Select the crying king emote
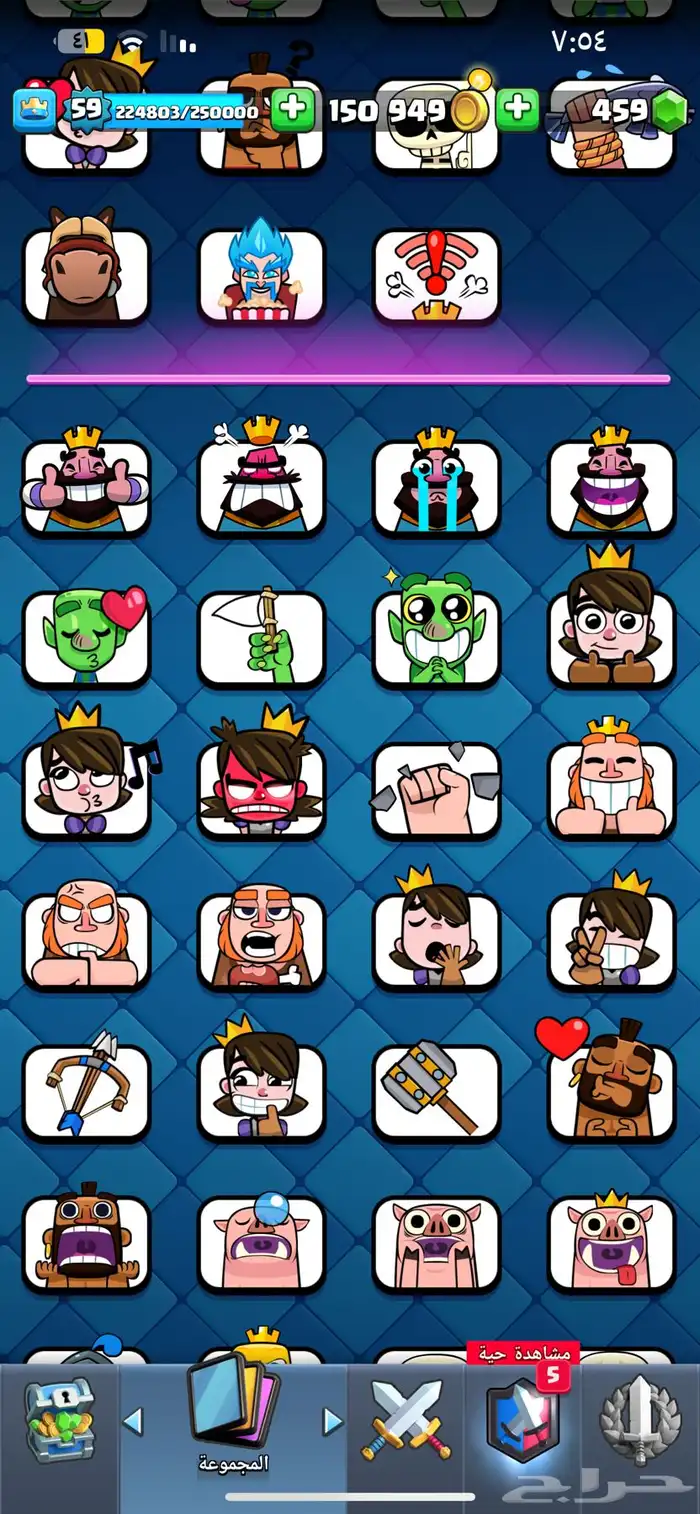This screenshot has width=700, height=1514. (436, 485)
